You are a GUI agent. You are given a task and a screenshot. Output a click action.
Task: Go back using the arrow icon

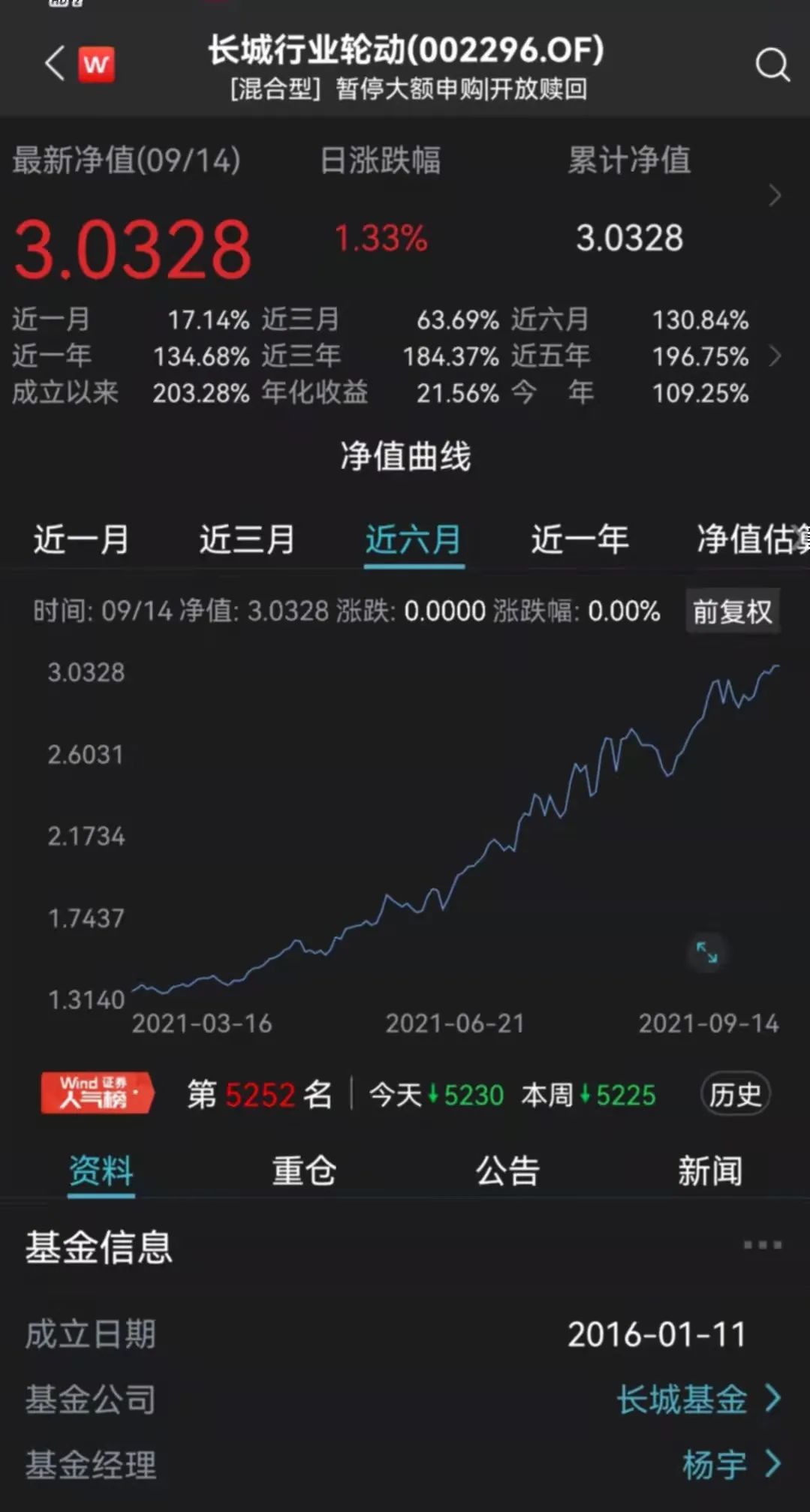[x=54, y=64]
